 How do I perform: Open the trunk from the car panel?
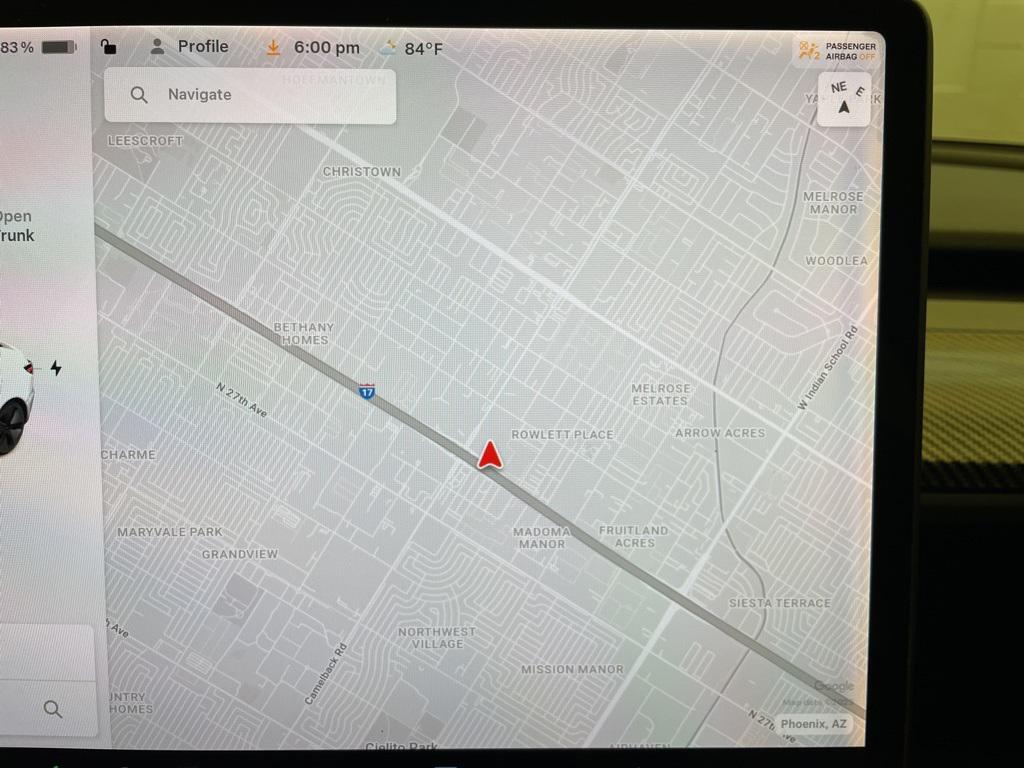[x=16, y=226]
